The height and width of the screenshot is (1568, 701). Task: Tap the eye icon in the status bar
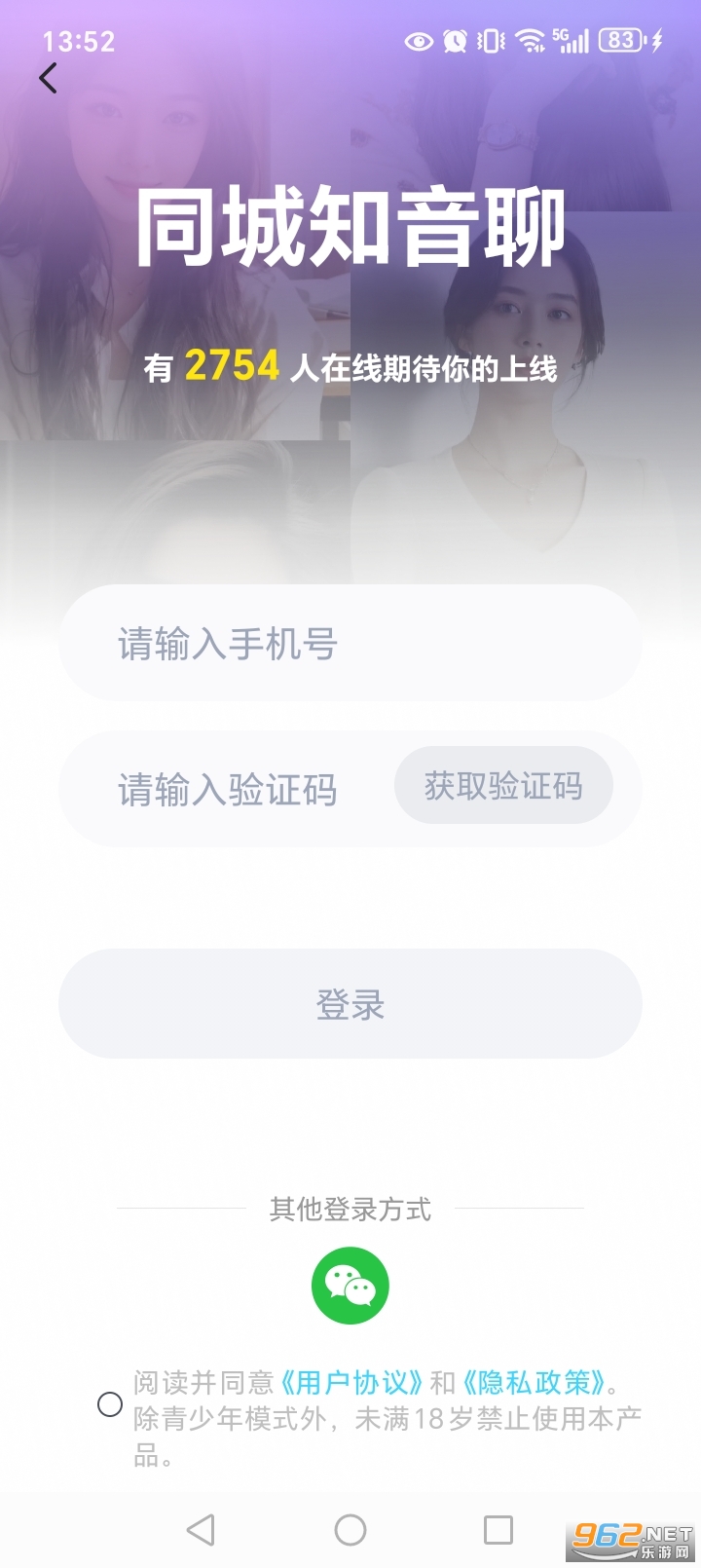[419, 41]
